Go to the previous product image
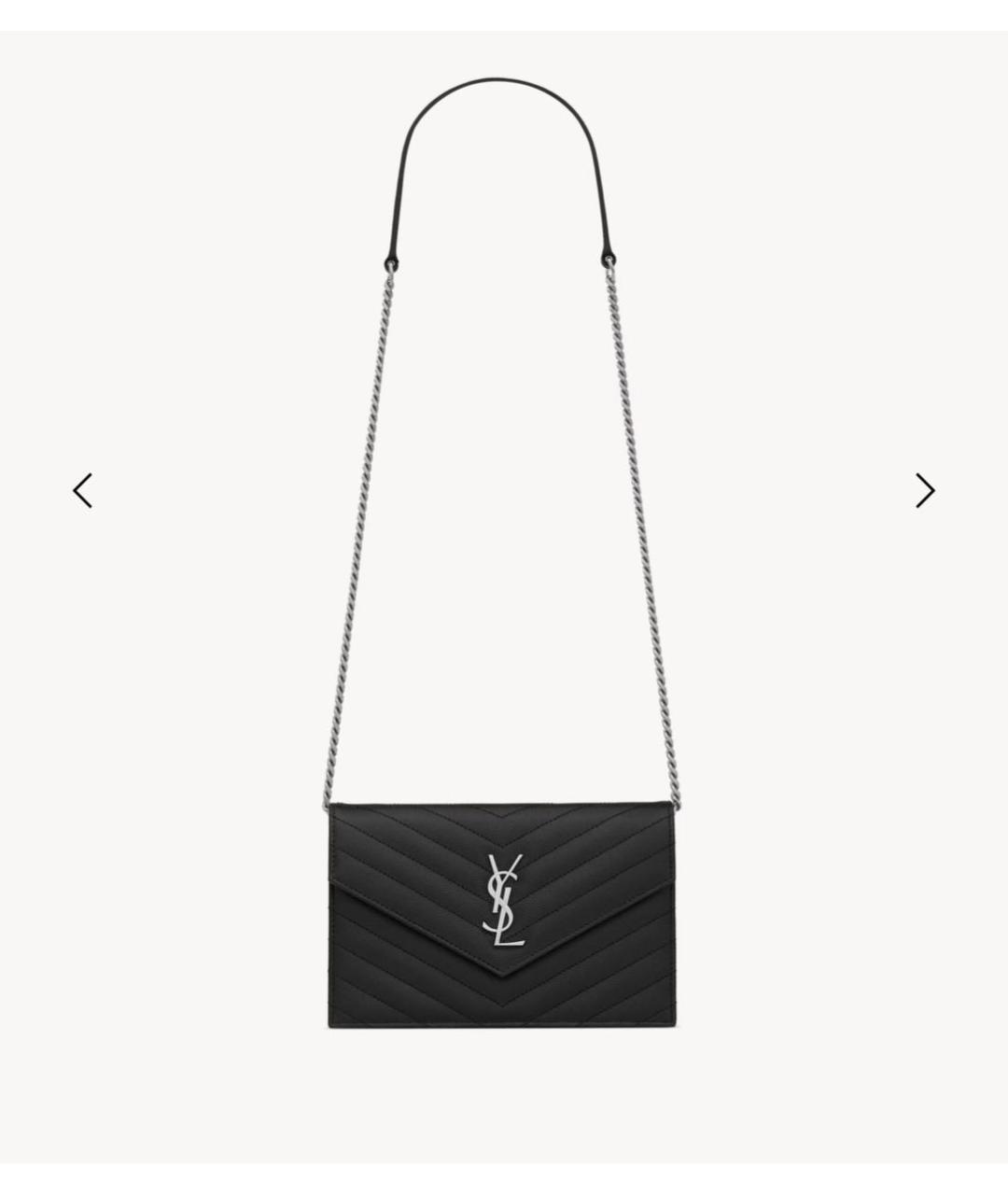This screenshot has width=1008, height=1195. pyautogui.click(x=83, y=490)
